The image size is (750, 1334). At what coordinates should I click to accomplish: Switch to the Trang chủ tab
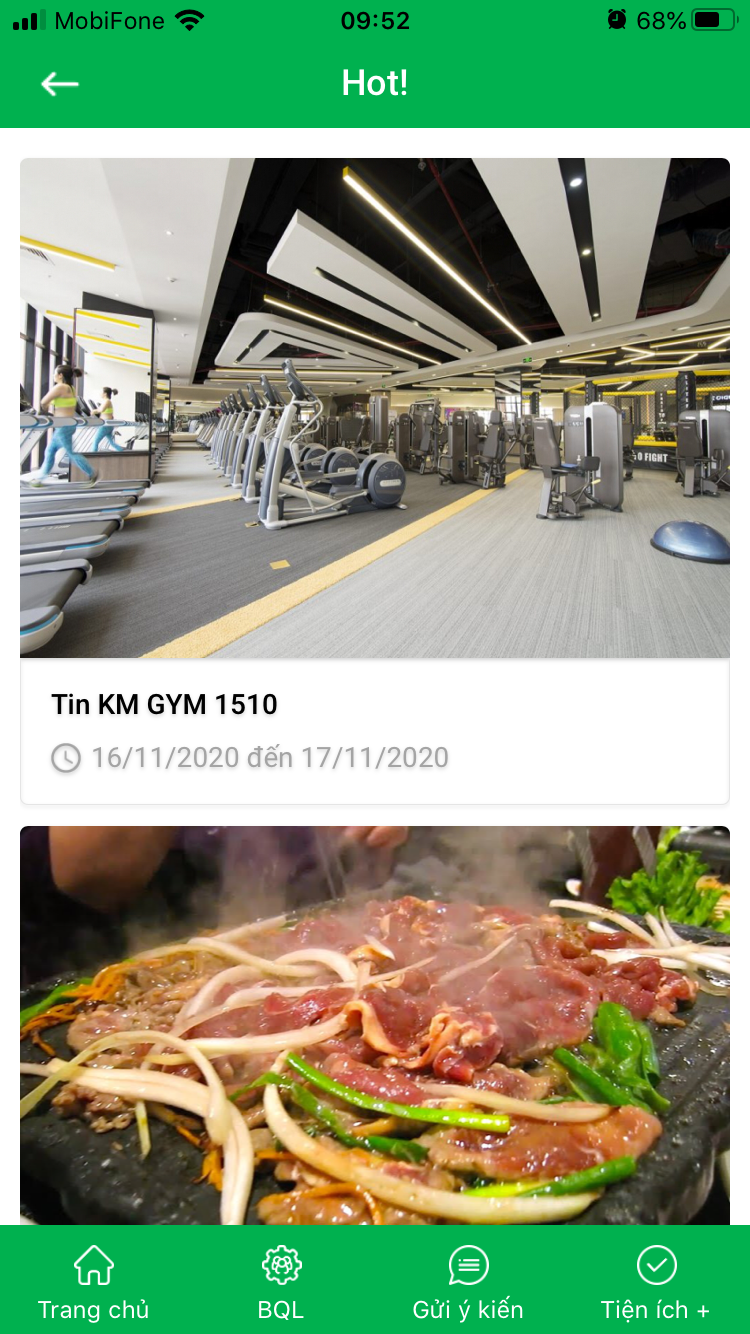pyautogui.click(x=93, y=1282)
